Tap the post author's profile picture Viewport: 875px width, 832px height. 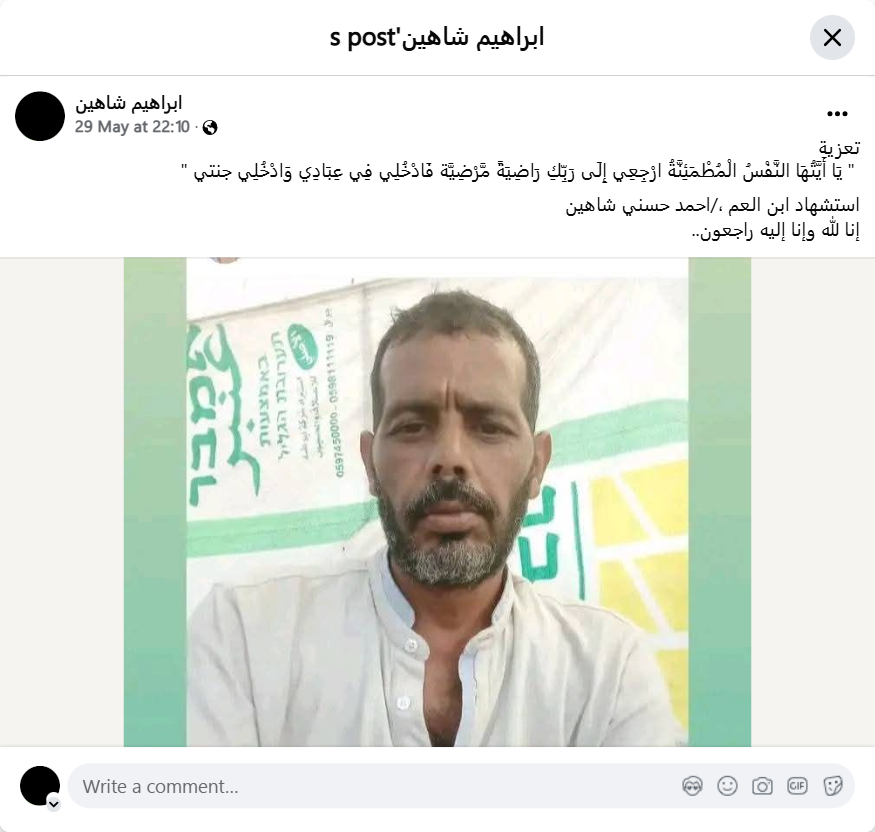click(x=40, y=116)
